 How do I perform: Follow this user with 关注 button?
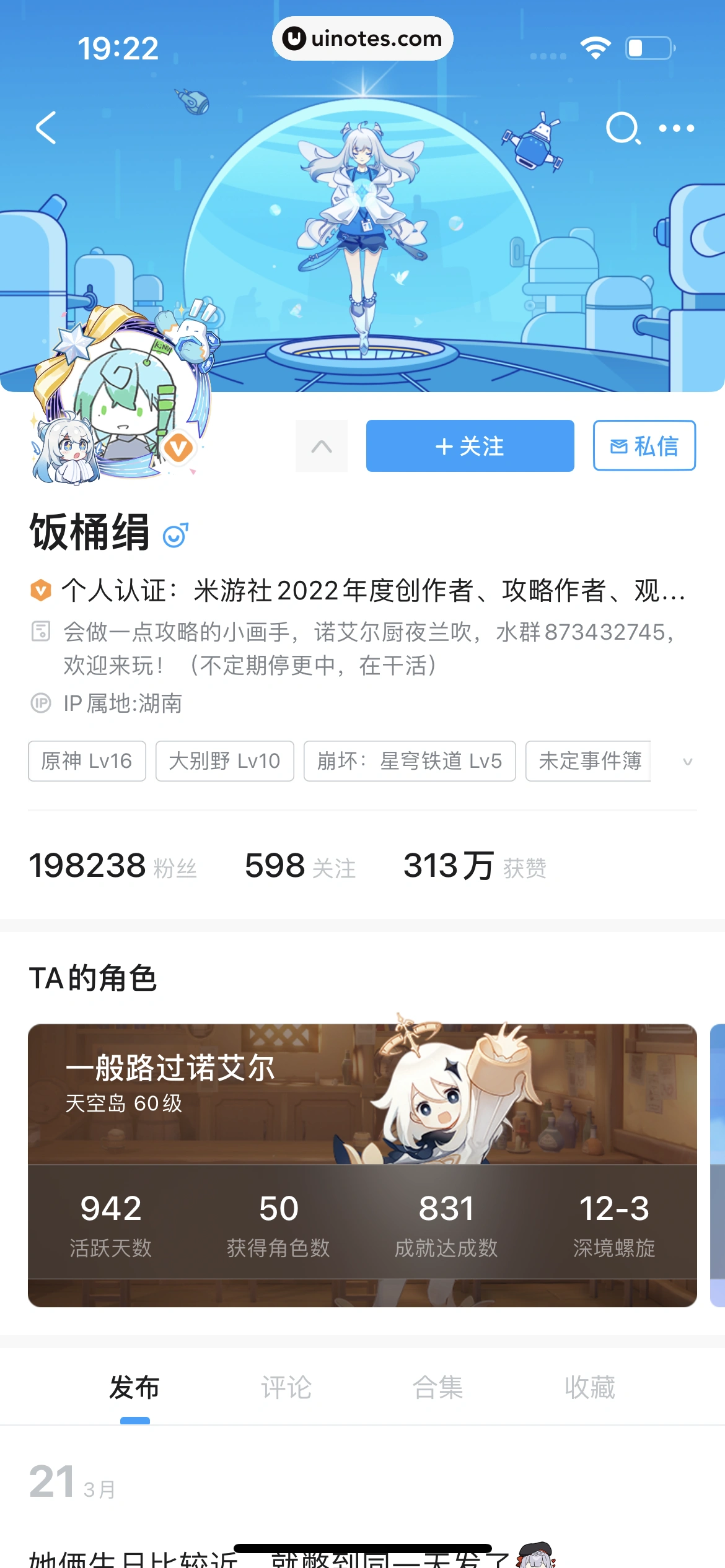470,446
